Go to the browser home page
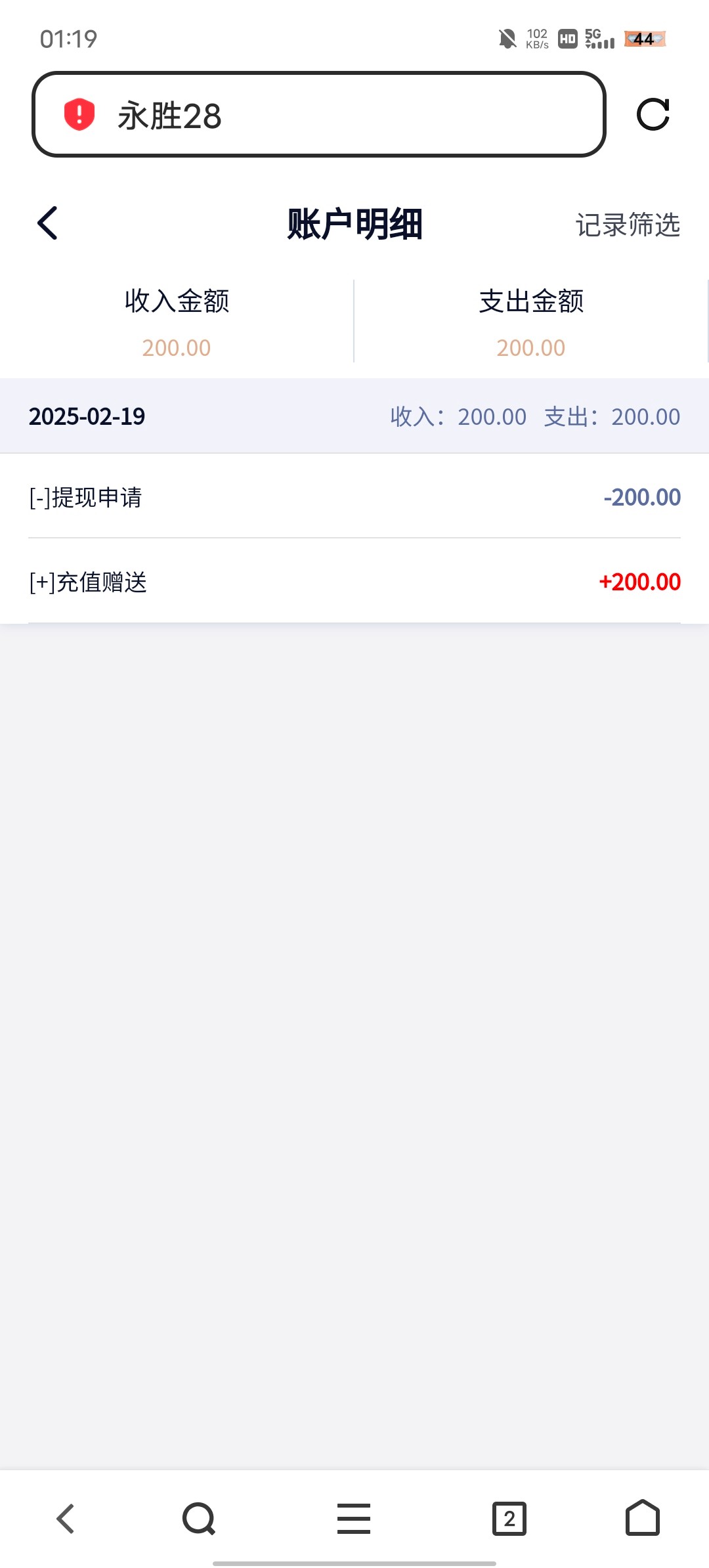The width and height of the screenshot is (709, 1568). (643, 1517)
